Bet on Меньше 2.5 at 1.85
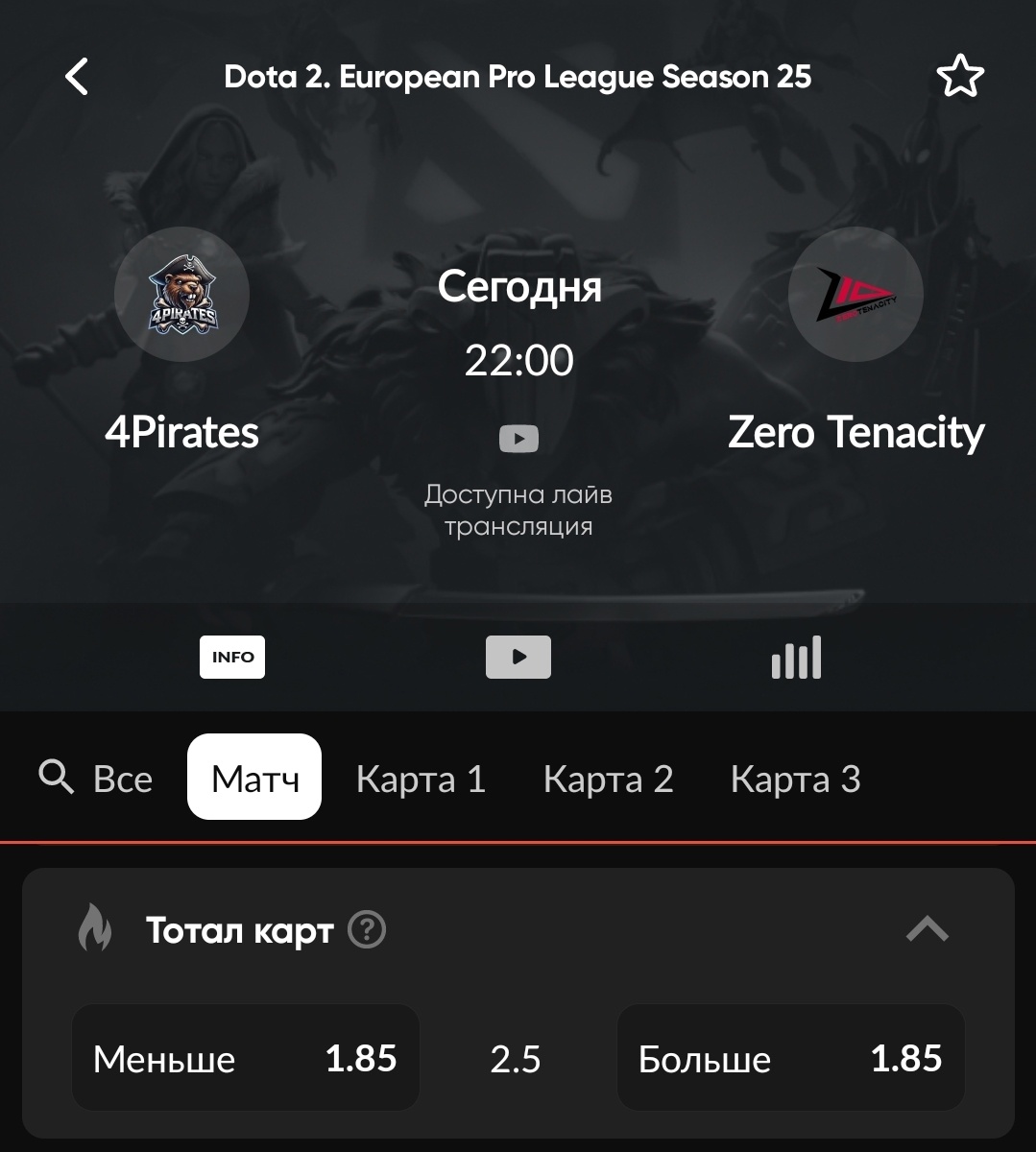The height and width of the screenshot is (1152, 1036). pos(246,1058)
